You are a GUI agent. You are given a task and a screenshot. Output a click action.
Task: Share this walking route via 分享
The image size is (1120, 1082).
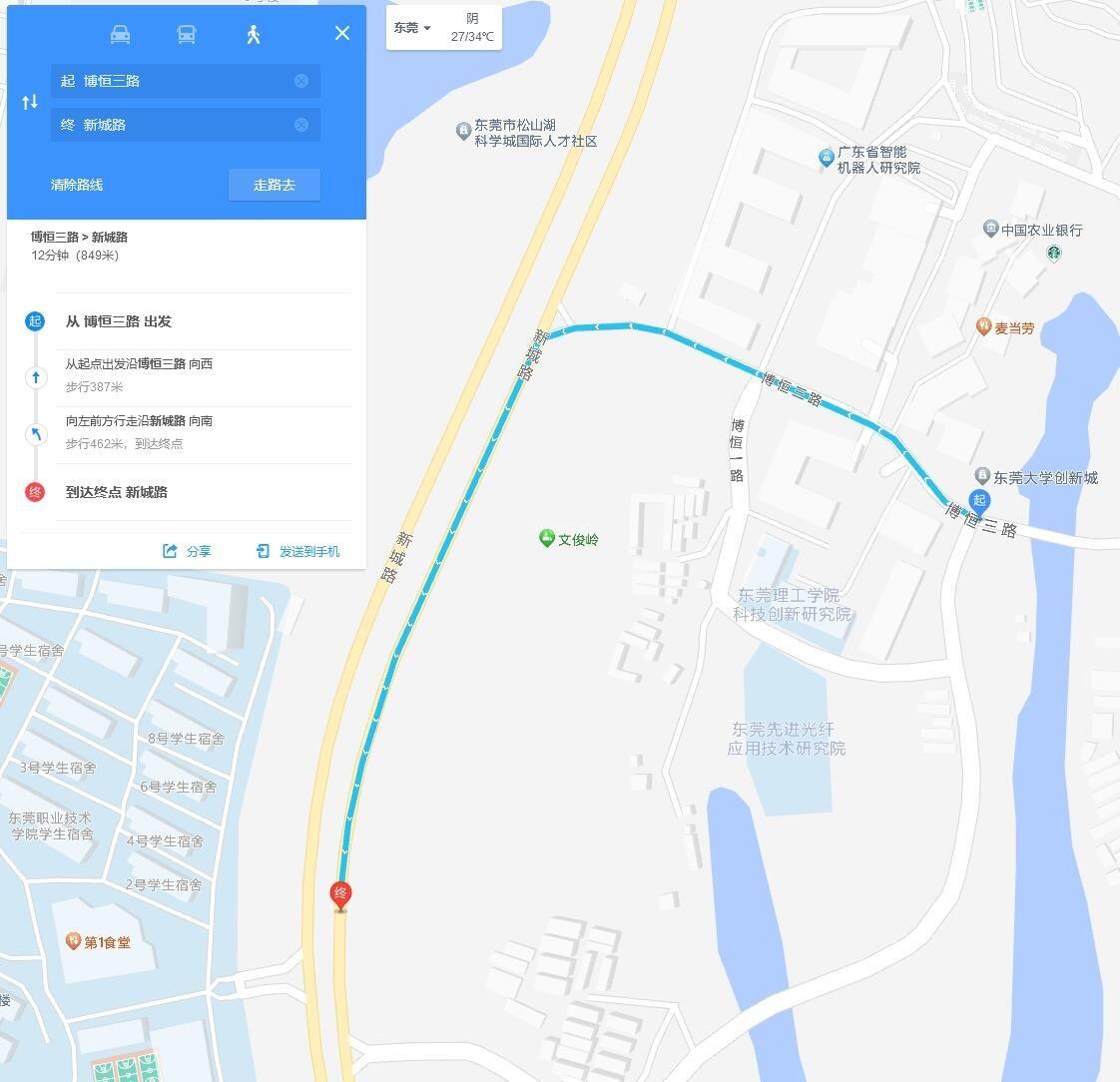(188, 551)
